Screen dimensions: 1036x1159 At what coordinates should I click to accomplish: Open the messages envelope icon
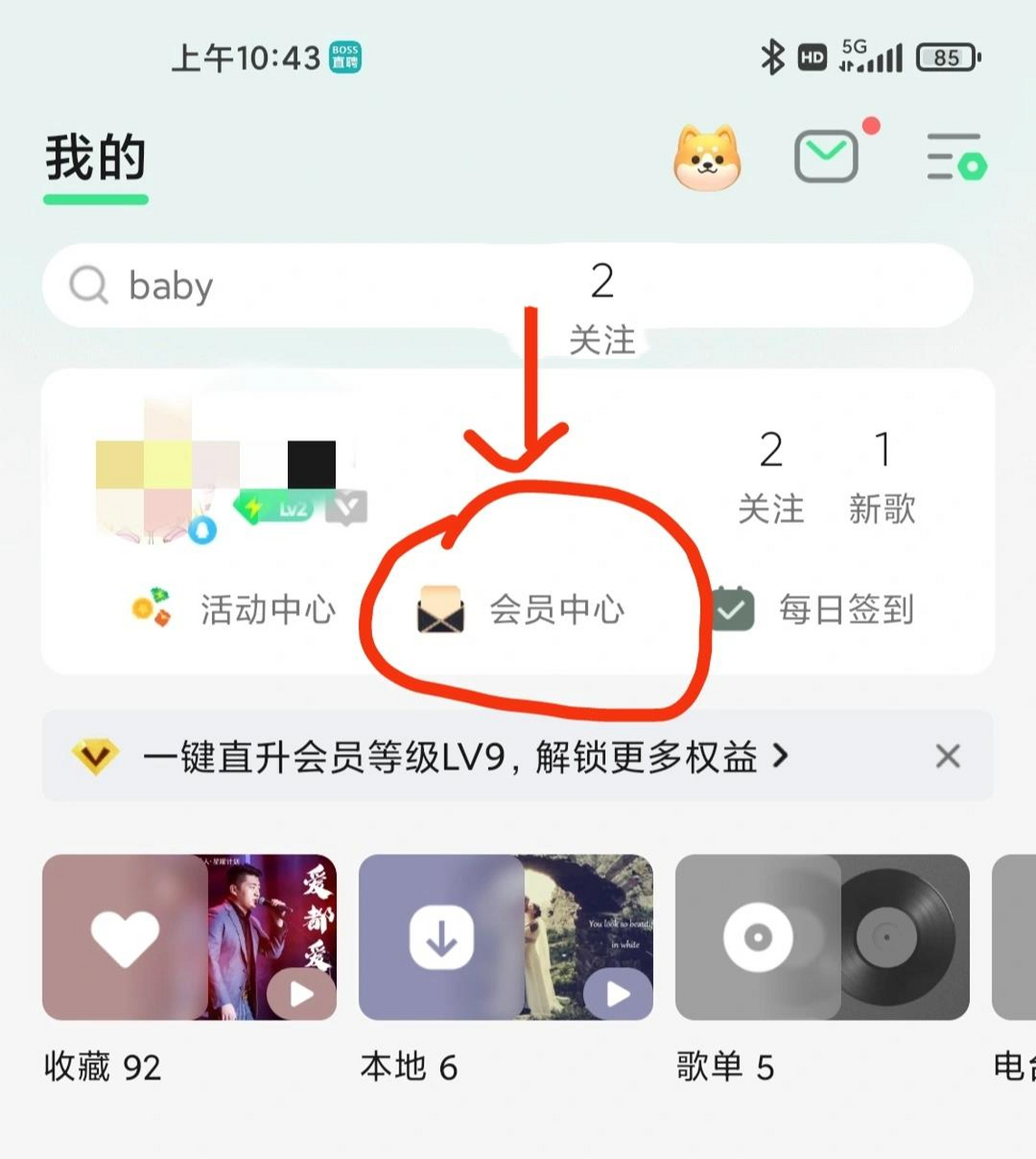(826, 157)
